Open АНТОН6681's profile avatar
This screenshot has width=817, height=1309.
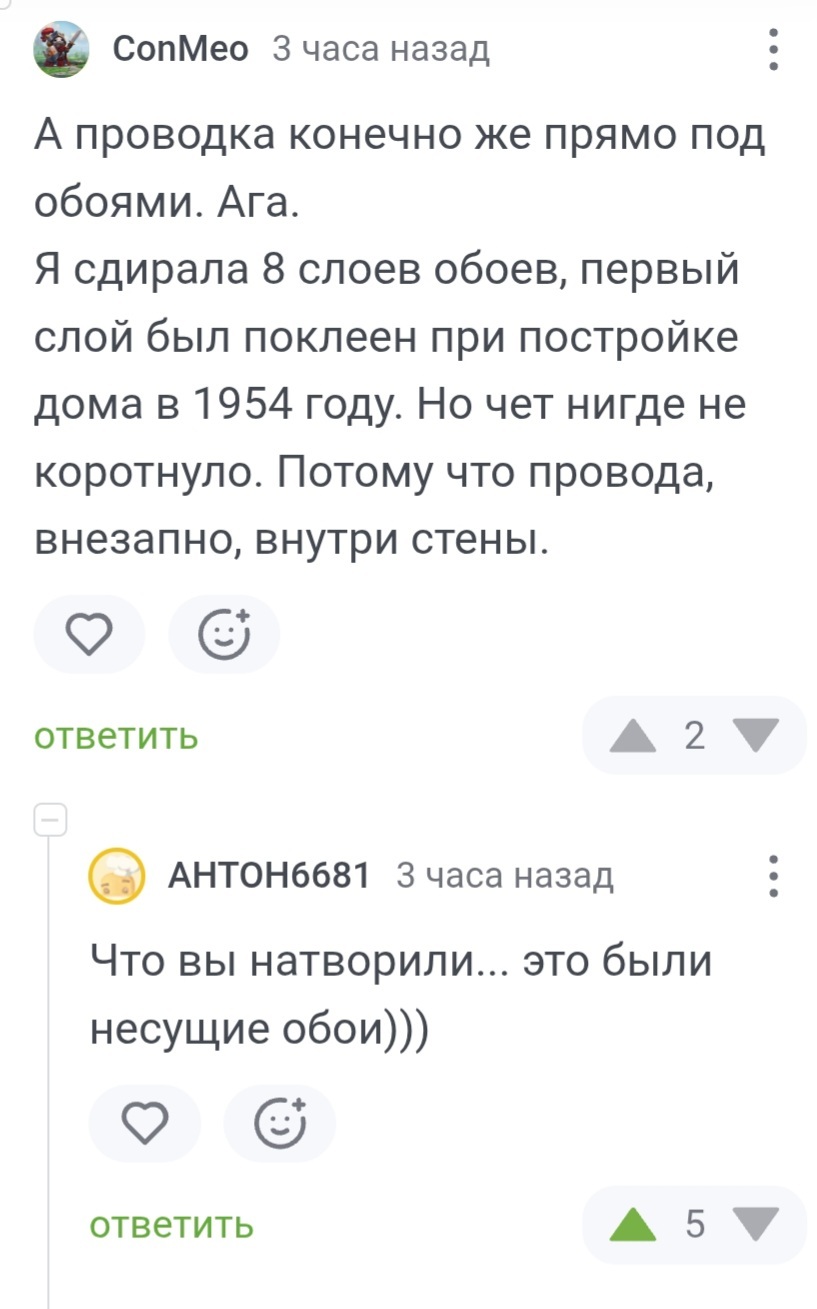pos(117,877)
